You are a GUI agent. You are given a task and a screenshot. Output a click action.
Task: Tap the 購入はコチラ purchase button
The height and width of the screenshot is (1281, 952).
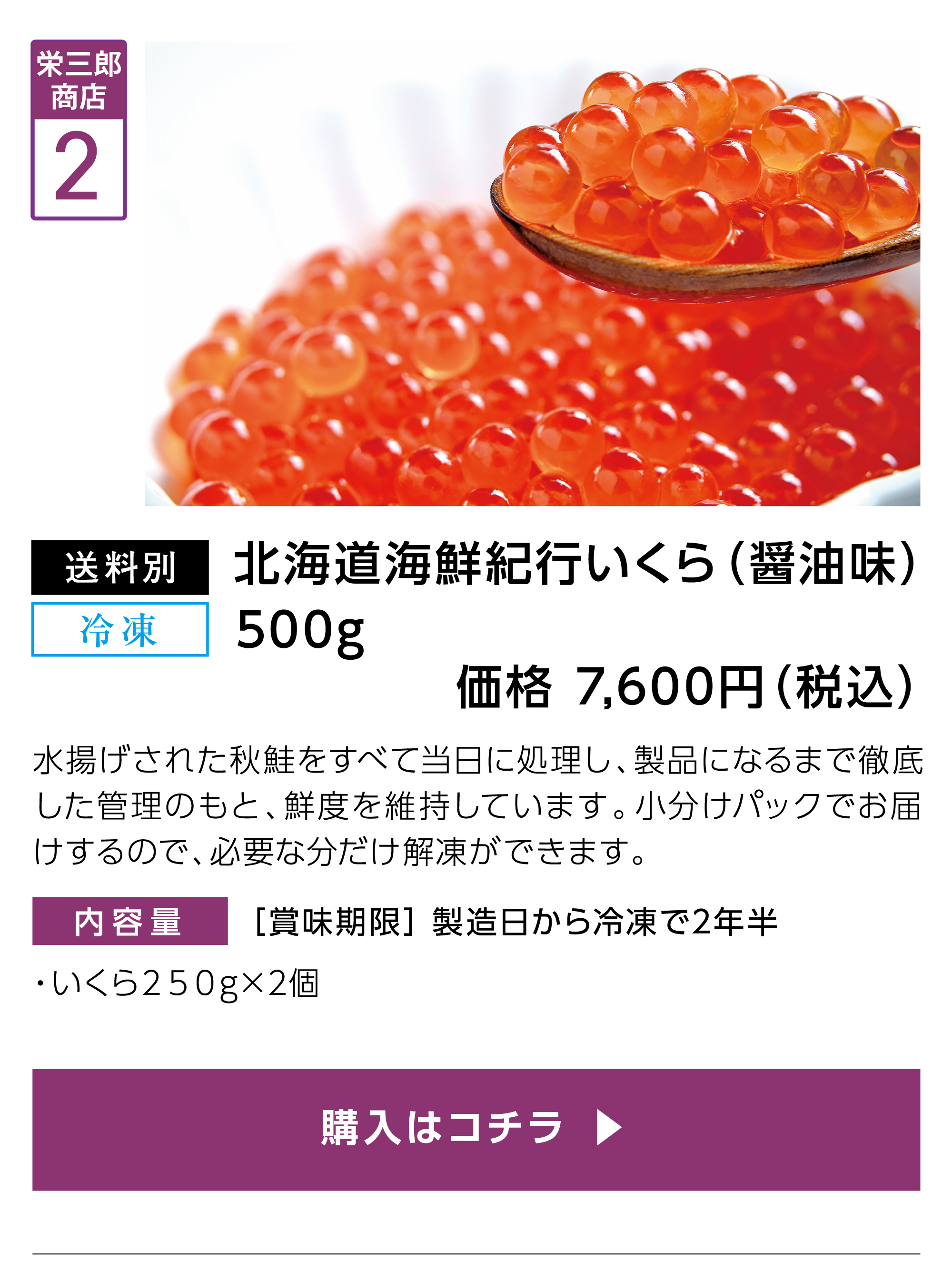476,1129
